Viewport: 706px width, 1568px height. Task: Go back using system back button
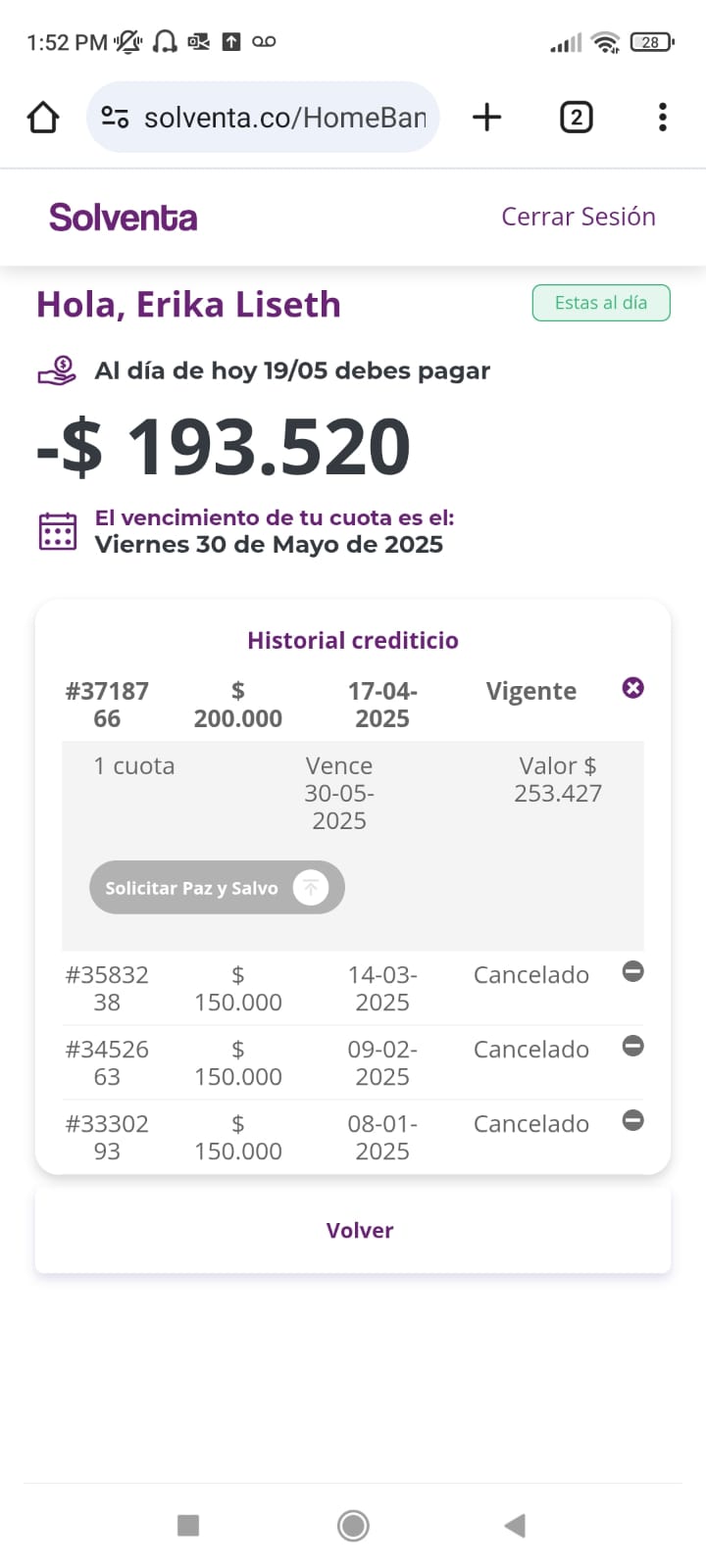pyautogui.click(x=515, y=1525)
